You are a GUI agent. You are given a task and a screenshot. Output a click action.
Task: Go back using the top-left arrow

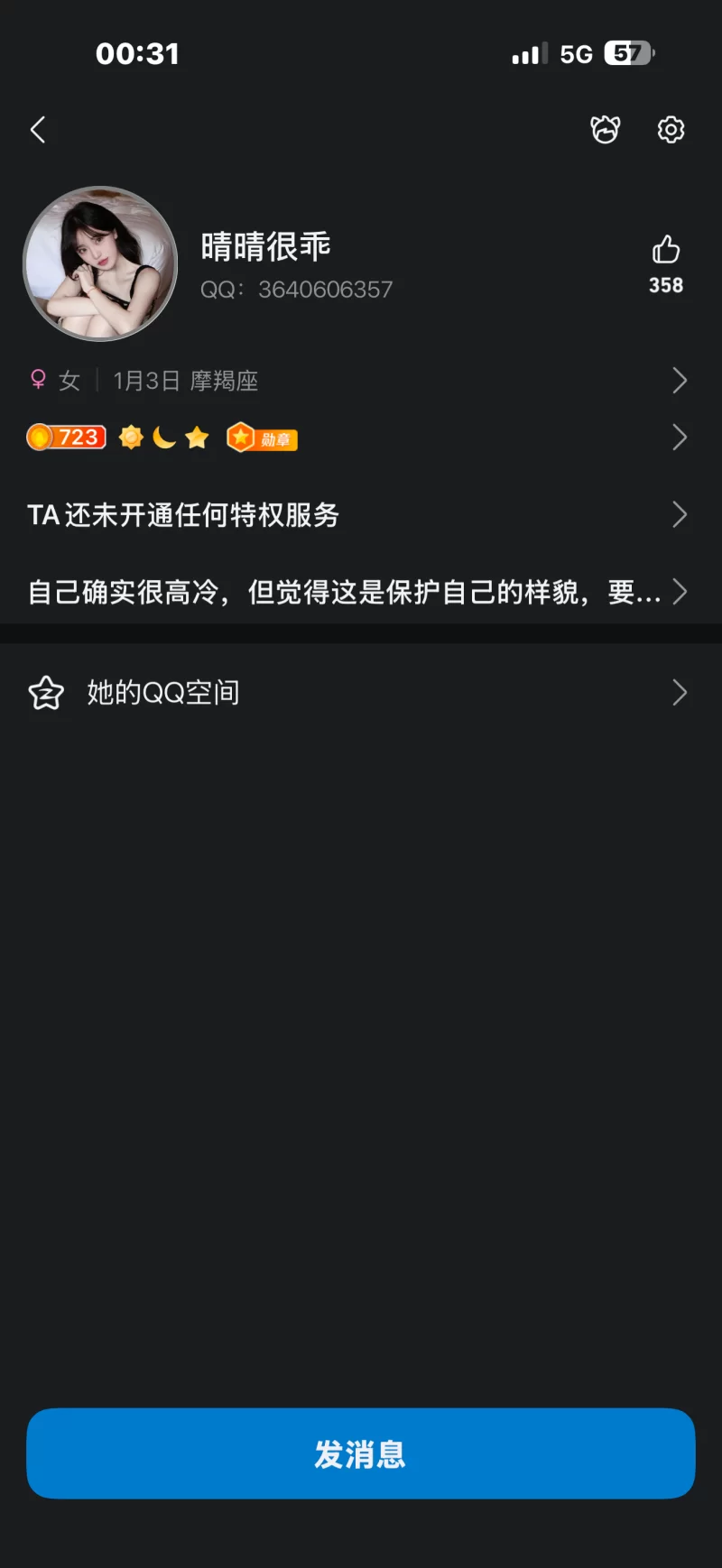pyautogui.click(x=38, y=130)
